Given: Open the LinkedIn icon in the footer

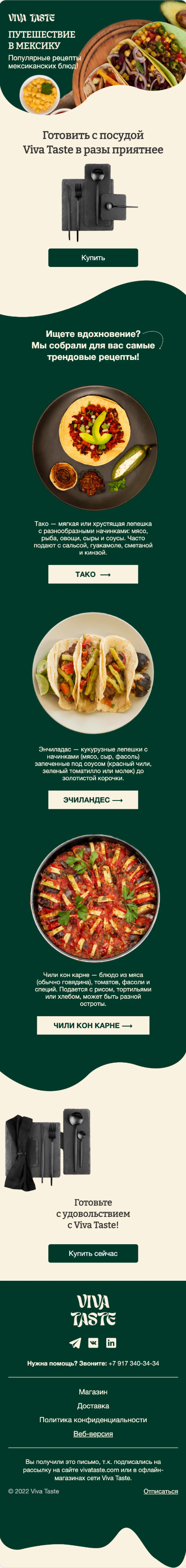Looking at the screenshot, I should click(x=111, y=1343).
